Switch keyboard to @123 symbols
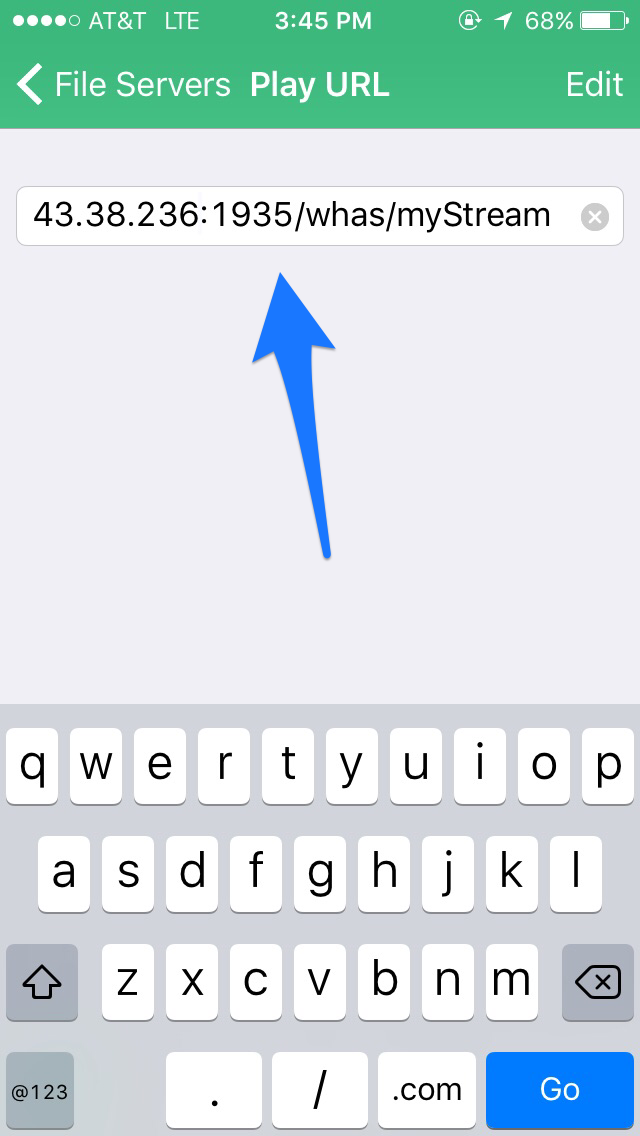This screenshot has width=640, height=1136. pyautogui.click(x=40, y=1089)
